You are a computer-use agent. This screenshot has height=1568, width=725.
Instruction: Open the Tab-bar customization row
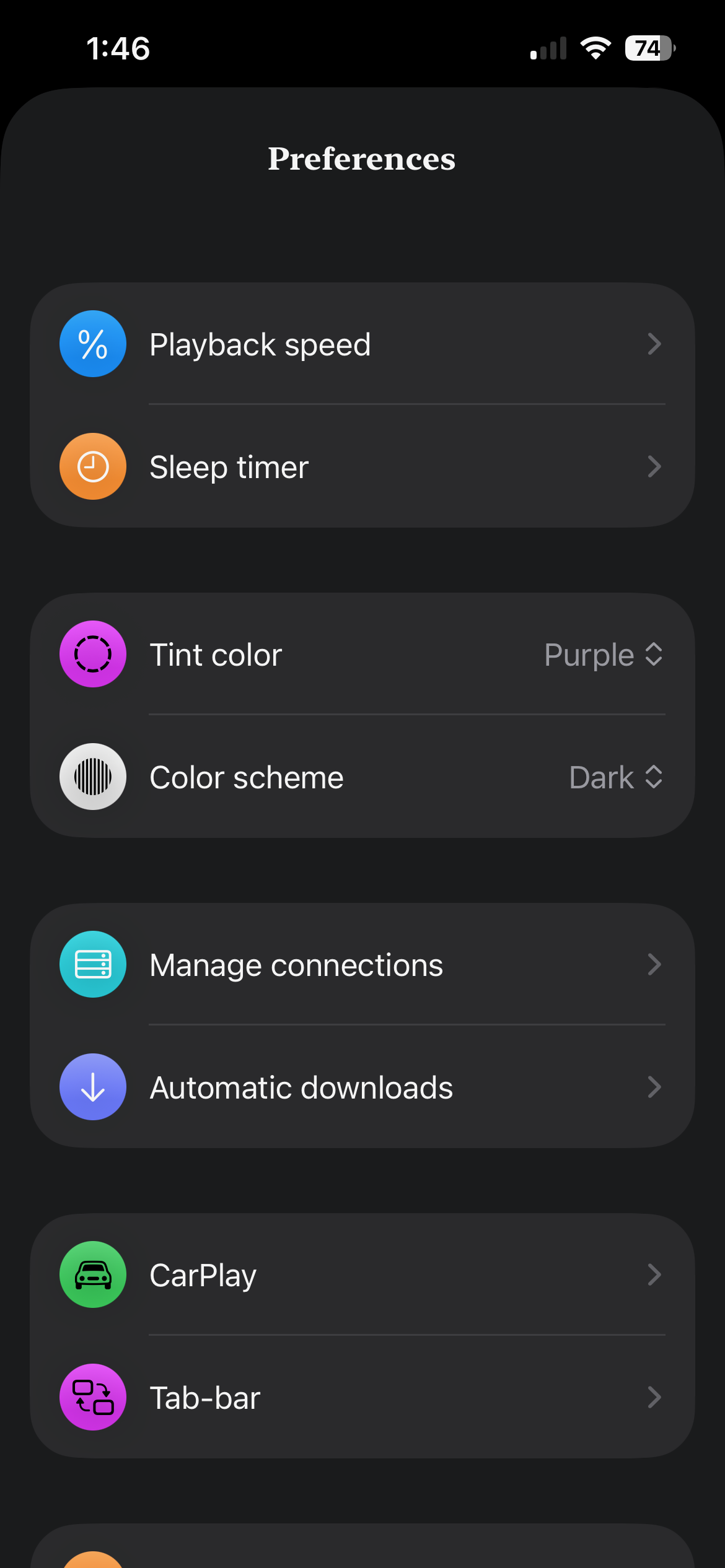pyautogui.click(x=362, y=1398)
